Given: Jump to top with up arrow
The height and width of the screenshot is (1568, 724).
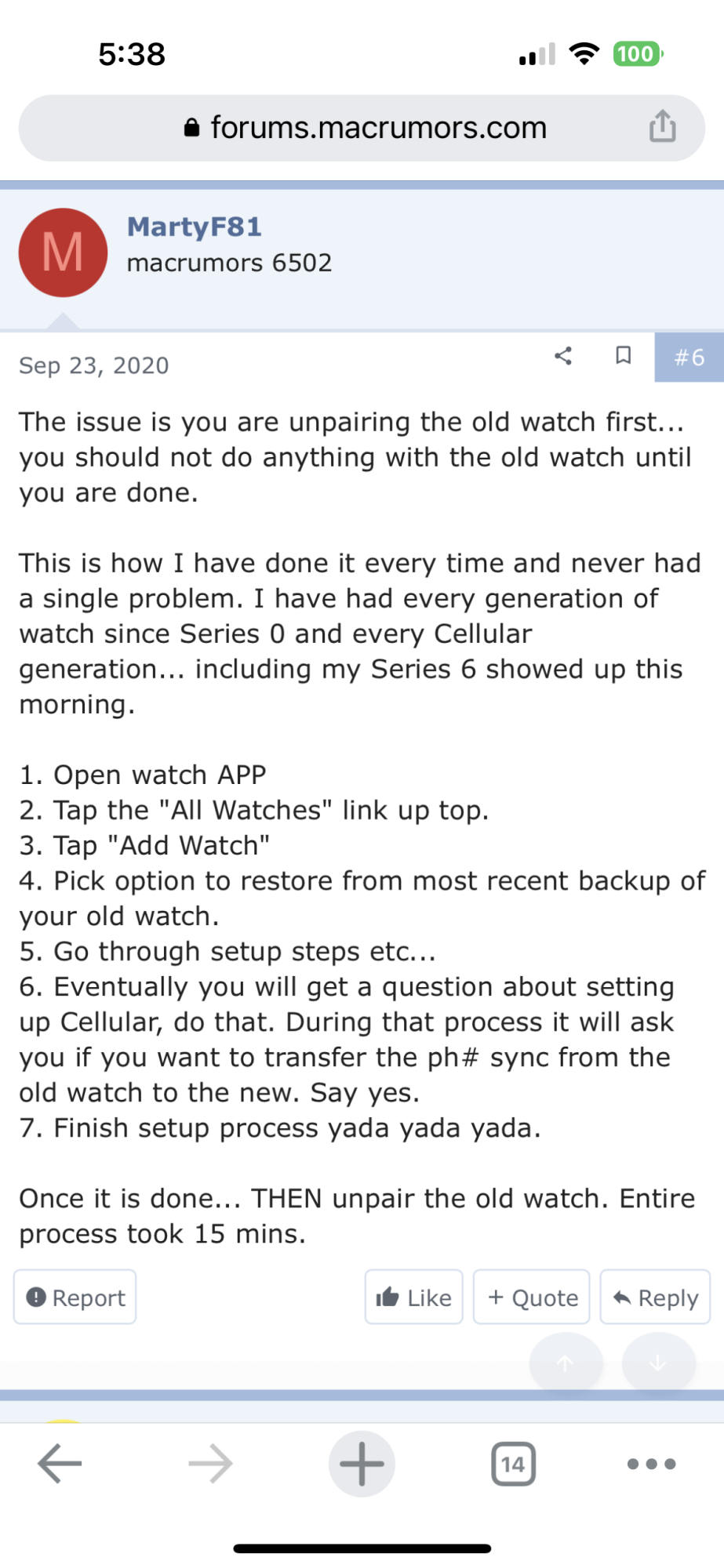Looking at the screenshot, I should [566, 1363].
